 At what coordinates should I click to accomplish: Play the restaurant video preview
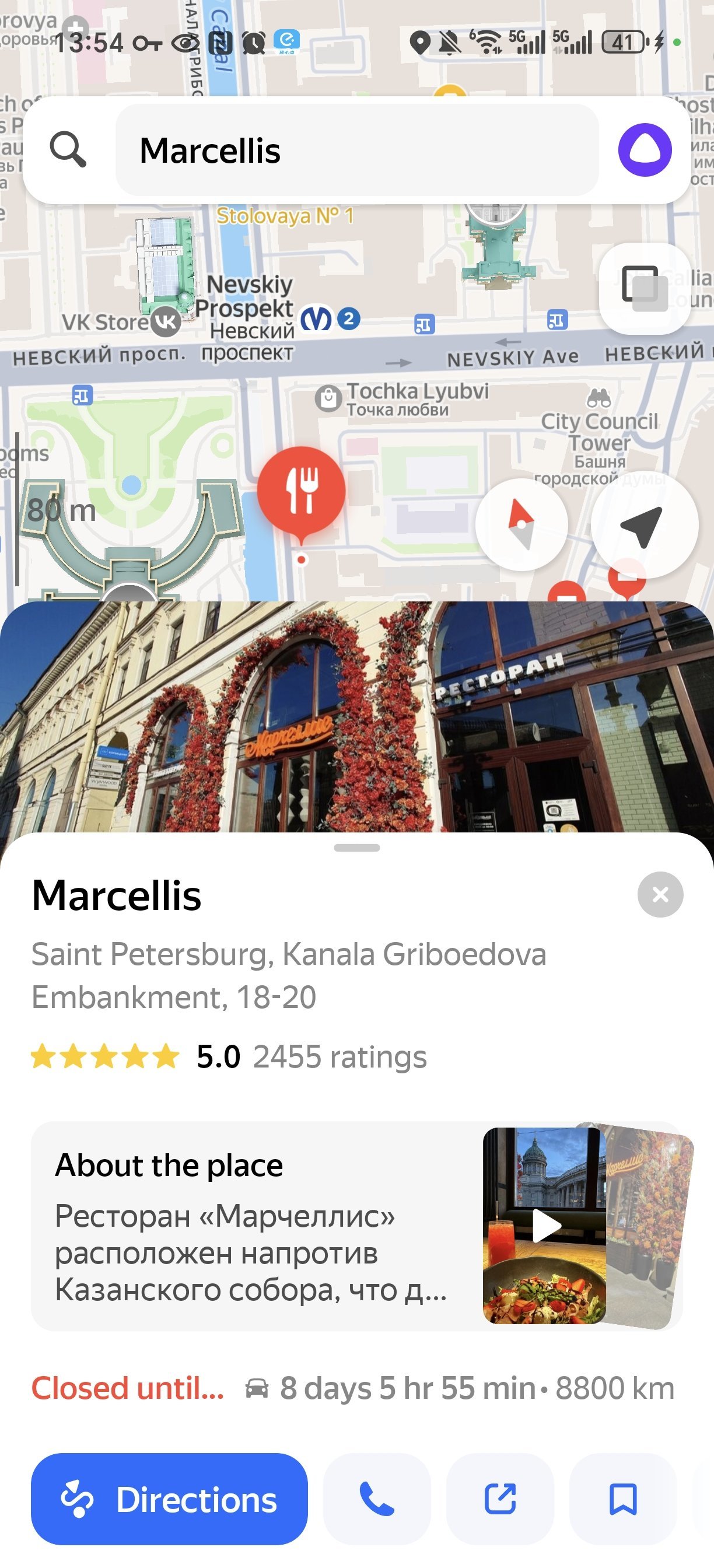click(x=545, y=1226)
